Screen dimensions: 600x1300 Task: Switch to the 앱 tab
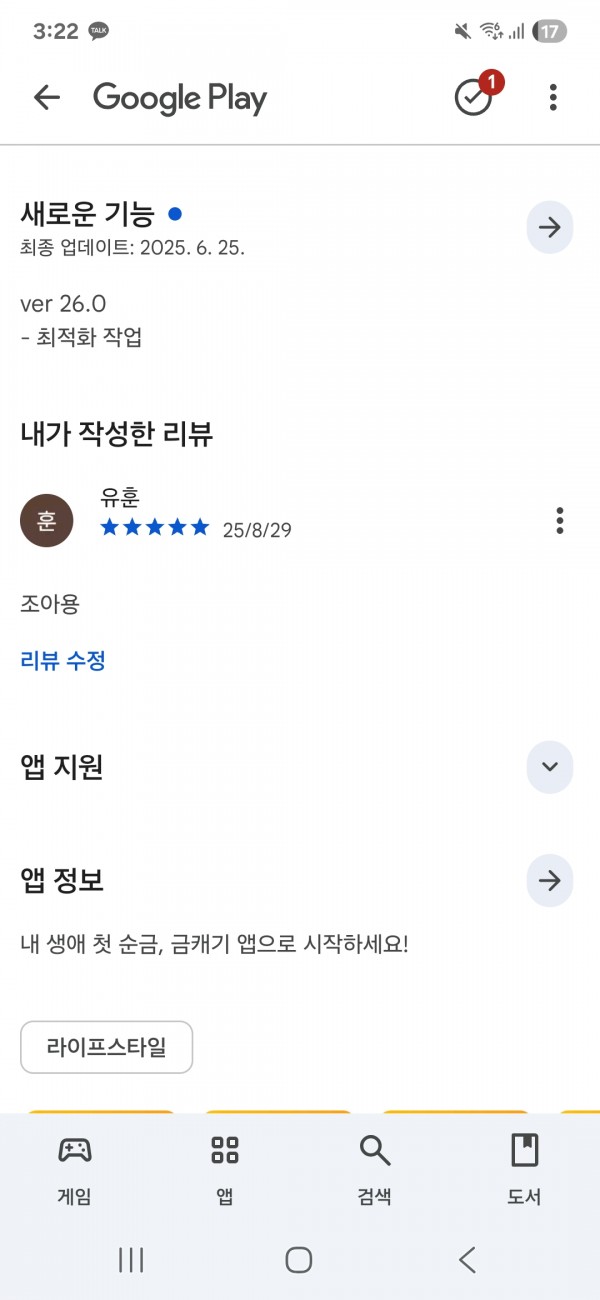point(225,1169)
